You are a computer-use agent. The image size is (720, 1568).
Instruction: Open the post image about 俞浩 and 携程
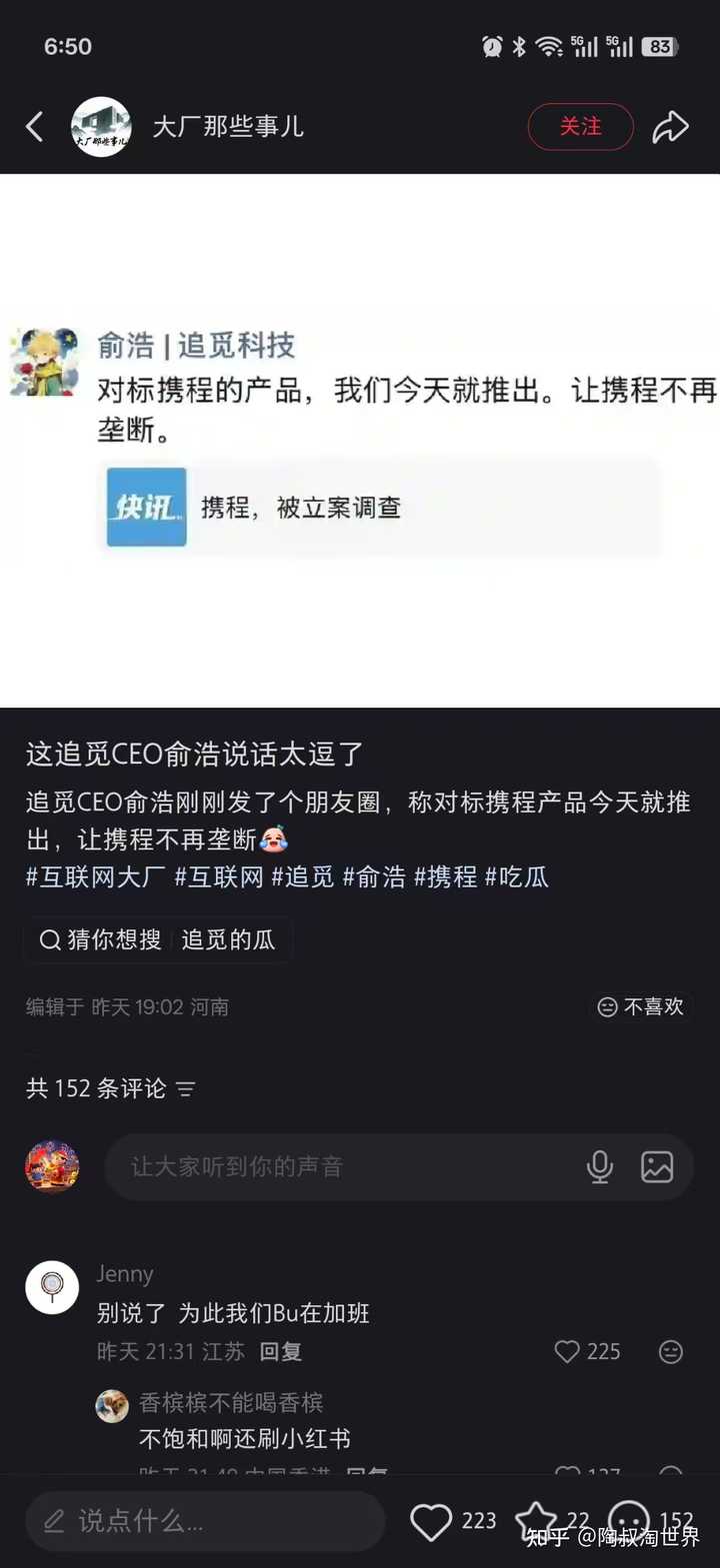click(x=360, y=440)
